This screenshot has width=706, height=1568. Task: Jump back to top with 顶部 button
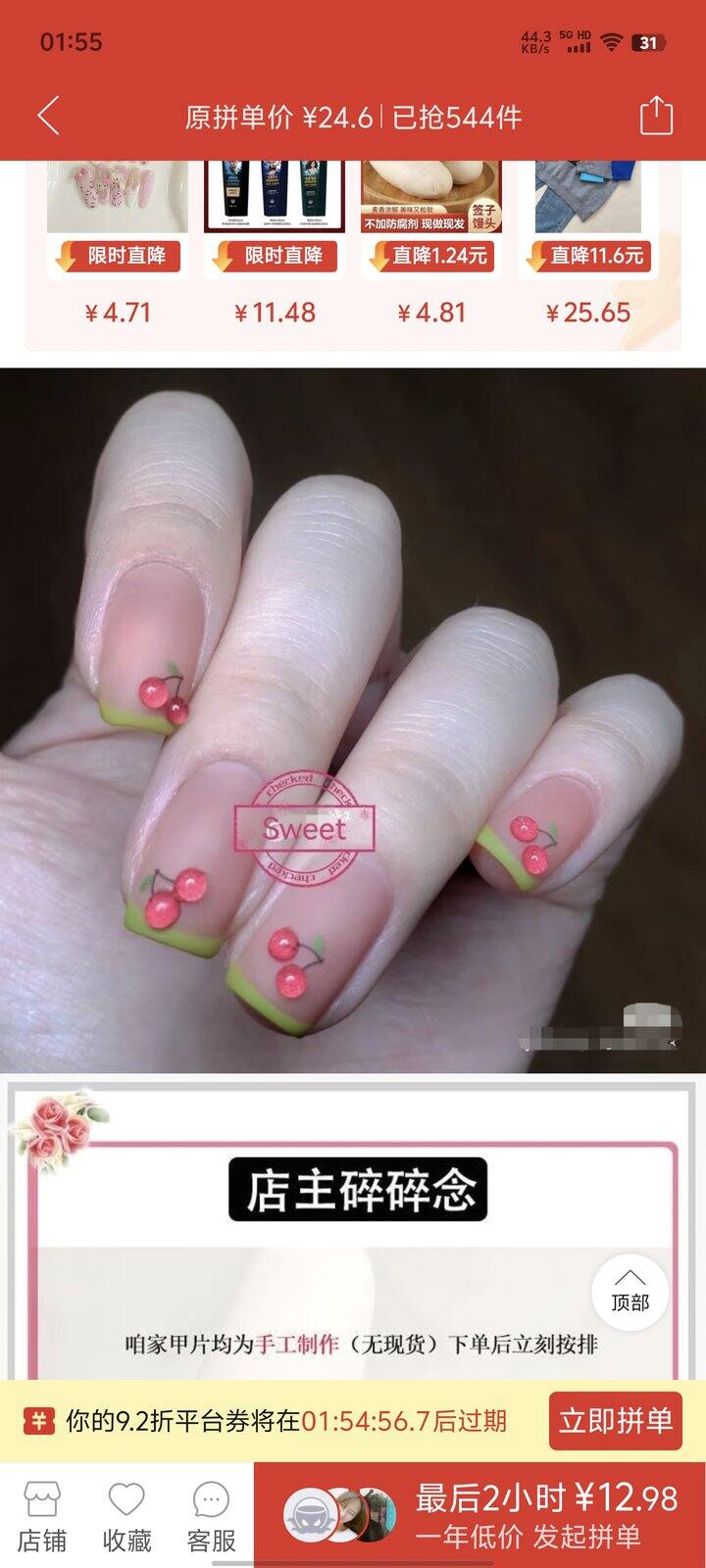coord(630,1290)
